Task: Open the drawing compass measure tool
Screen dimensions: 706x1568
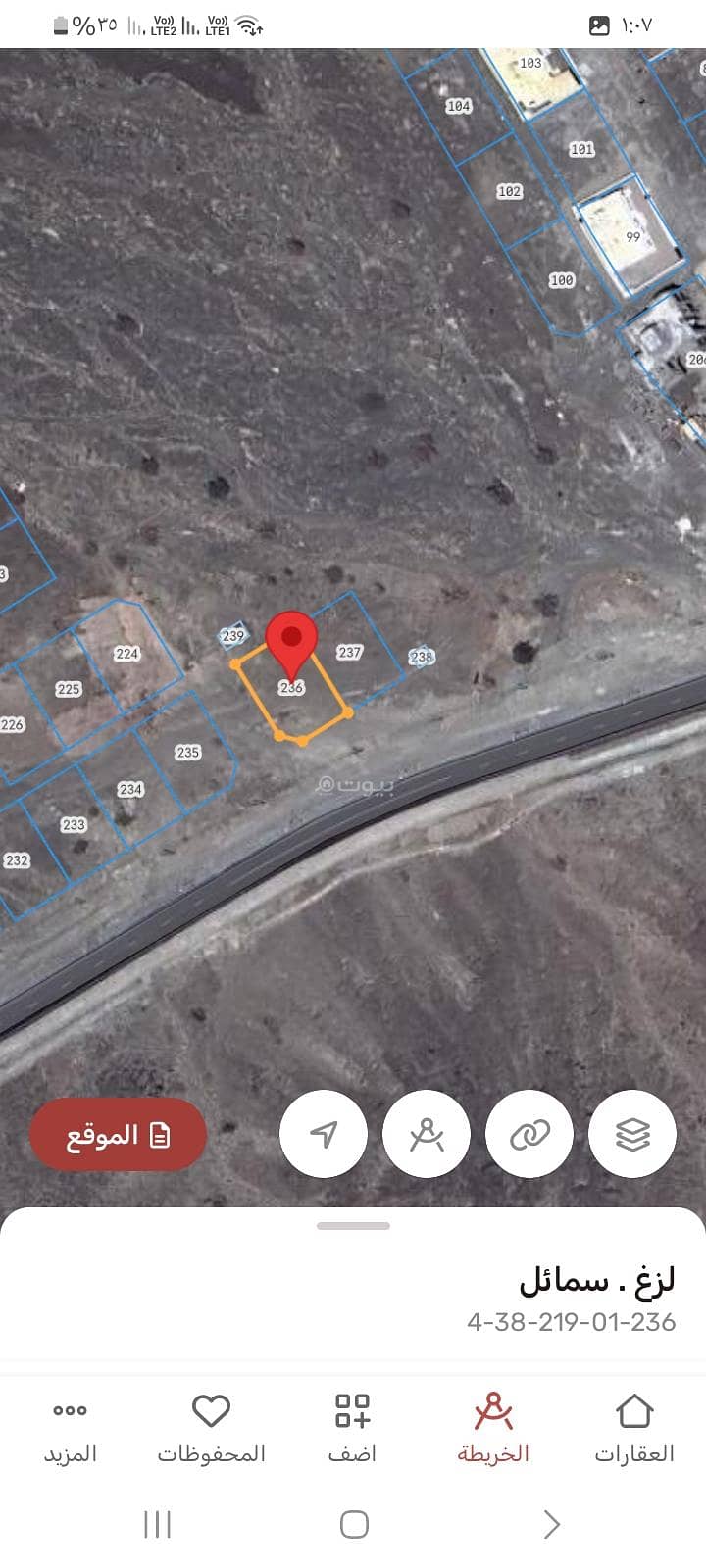Action: (427, 1135)
